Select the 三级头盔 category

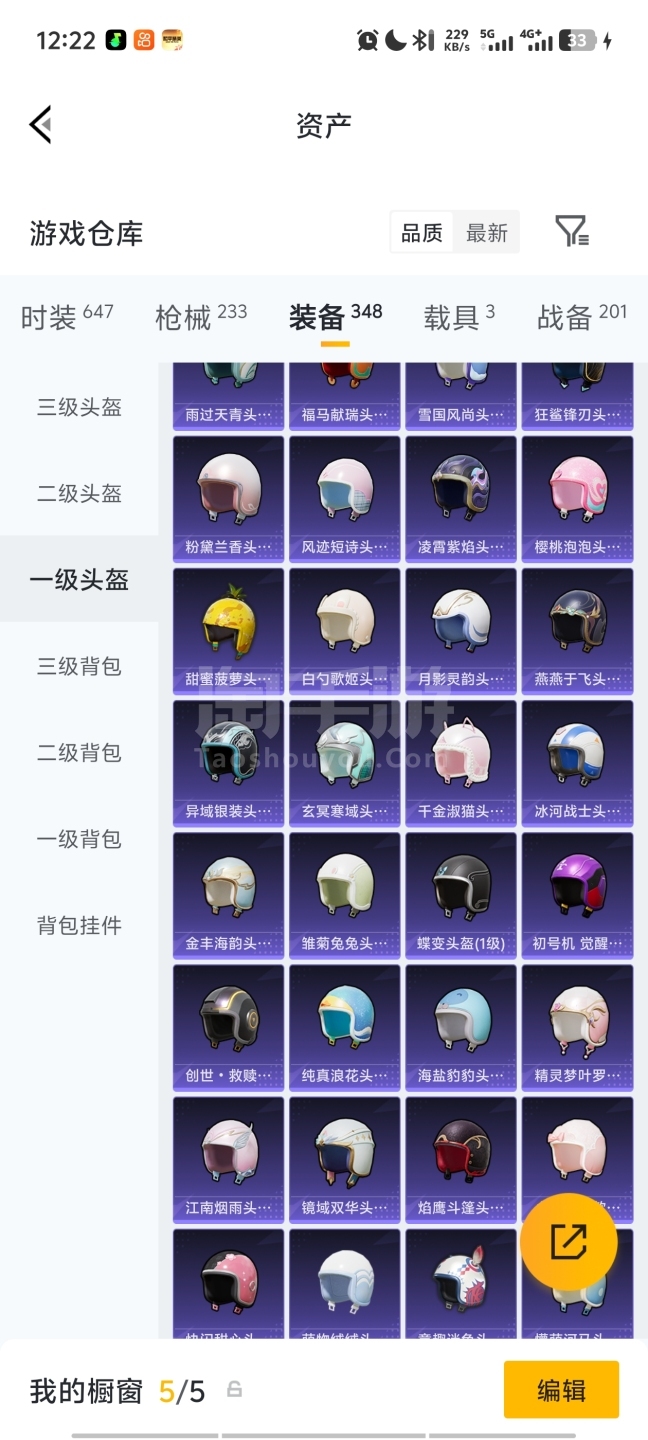click(x=79, y=407)
